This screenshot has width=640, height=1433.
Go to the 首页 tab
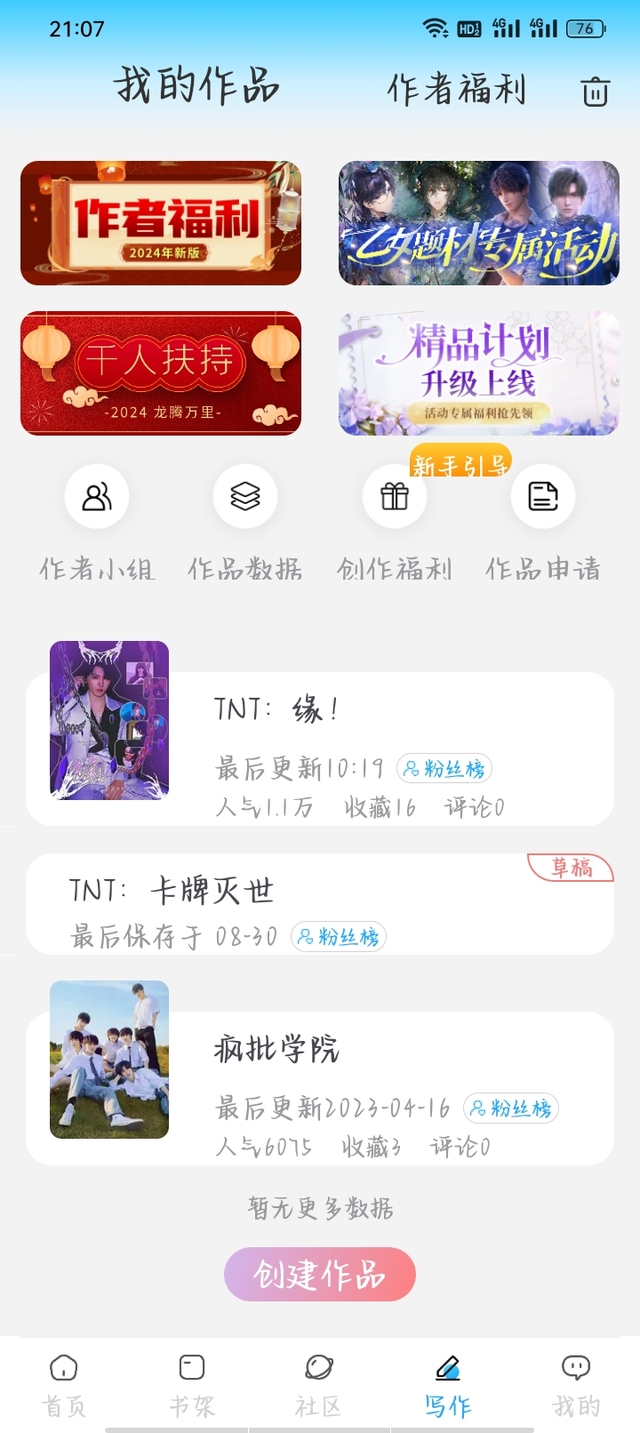[x=63, y=1385]
